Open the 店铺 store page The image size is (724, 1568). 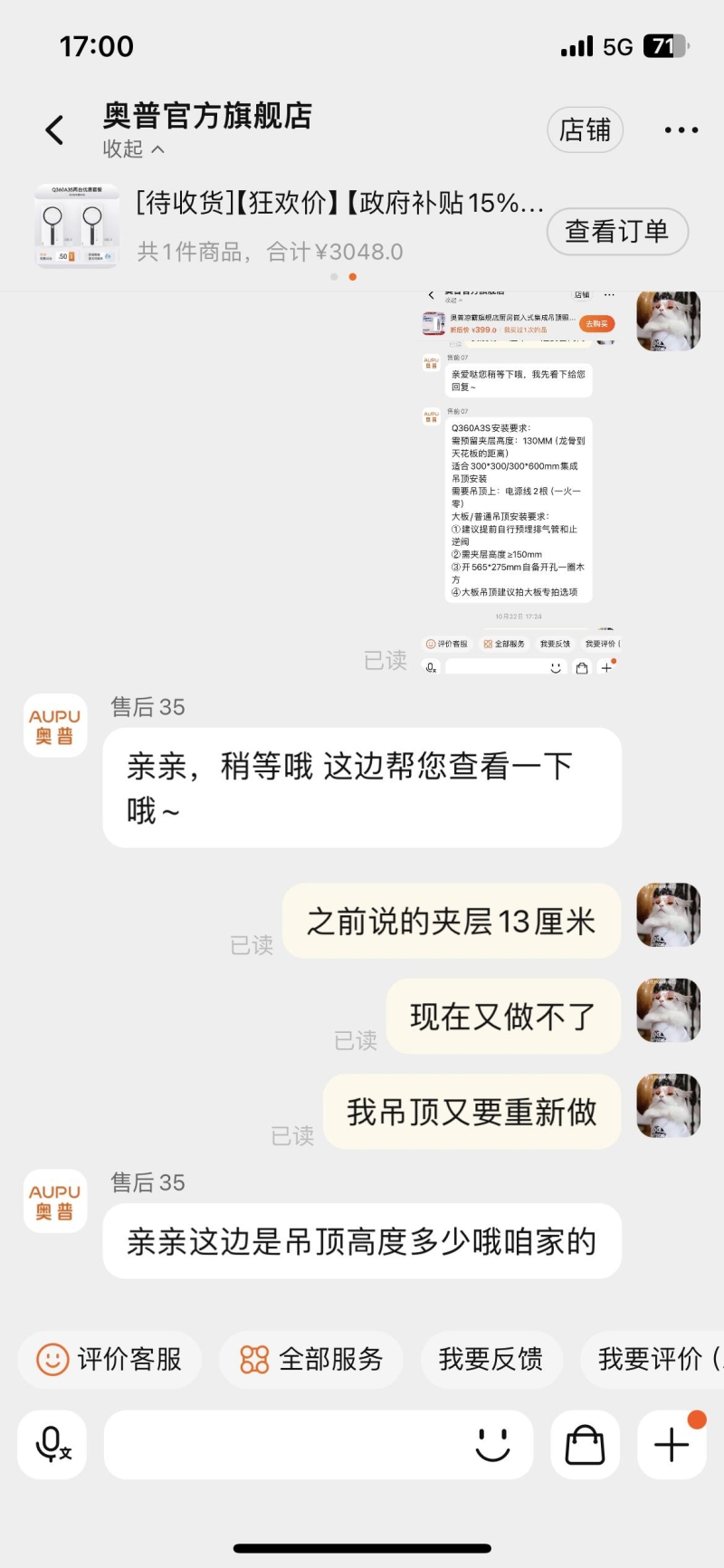click(x=585, y=130)
